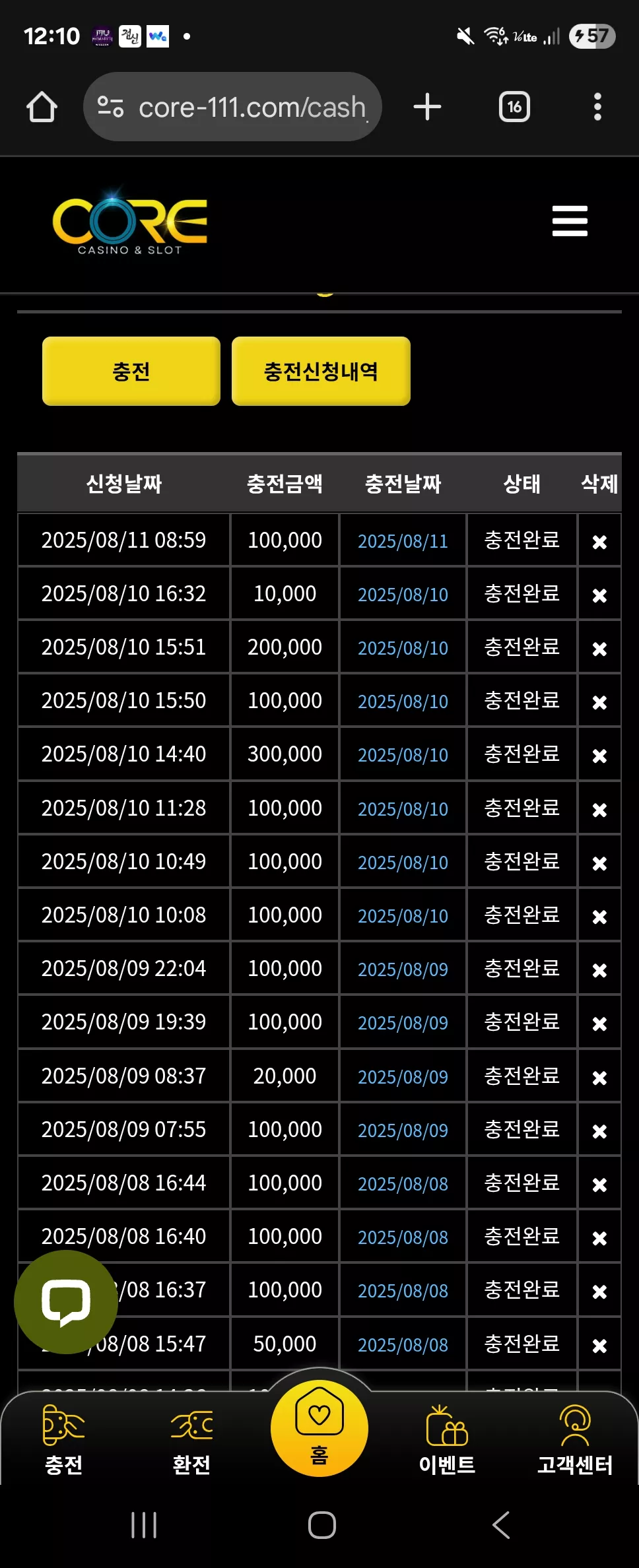The width and height of the screenshot is (639, 1568).
Task: Go to the browser home page
Action: 42,107
